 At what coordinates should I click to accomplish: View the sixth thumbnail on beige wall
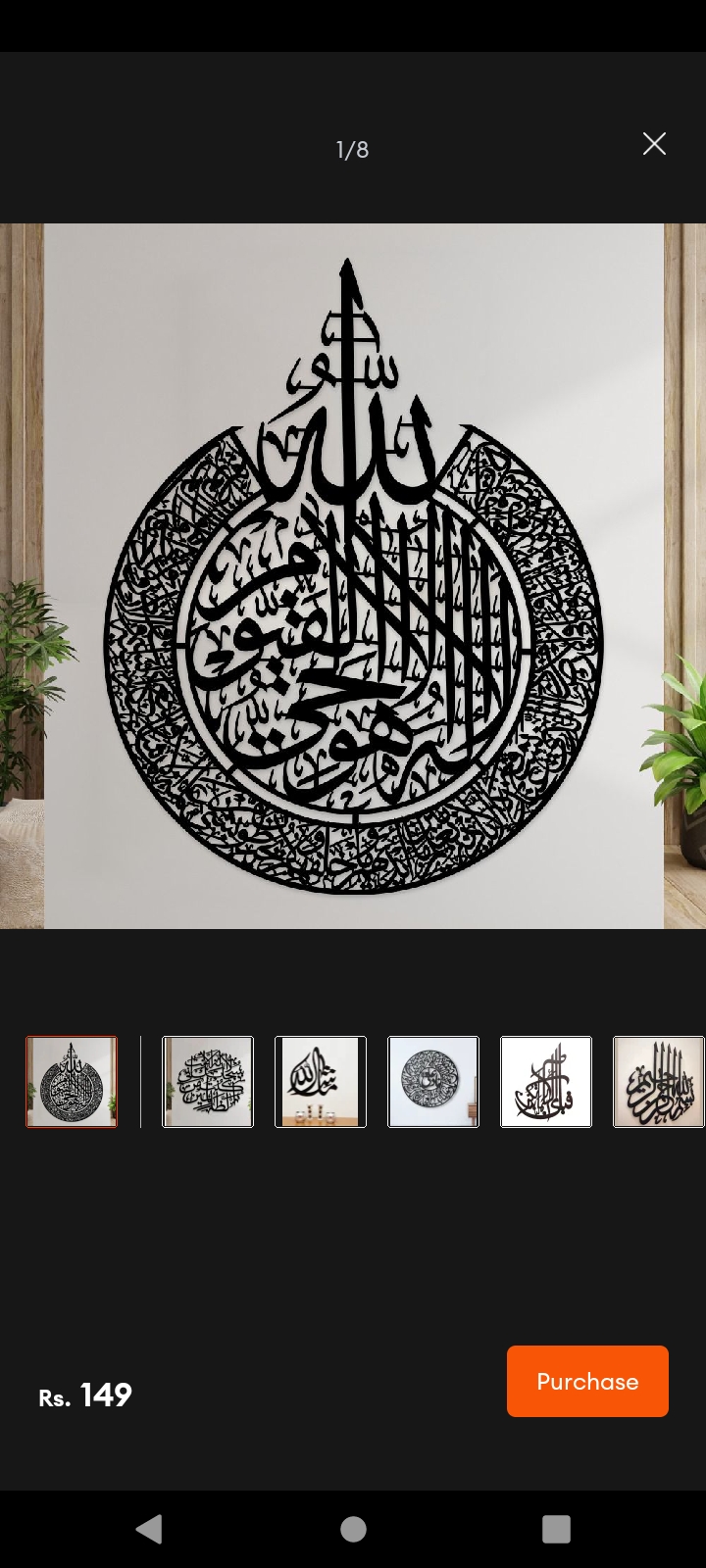(658, 1082)
